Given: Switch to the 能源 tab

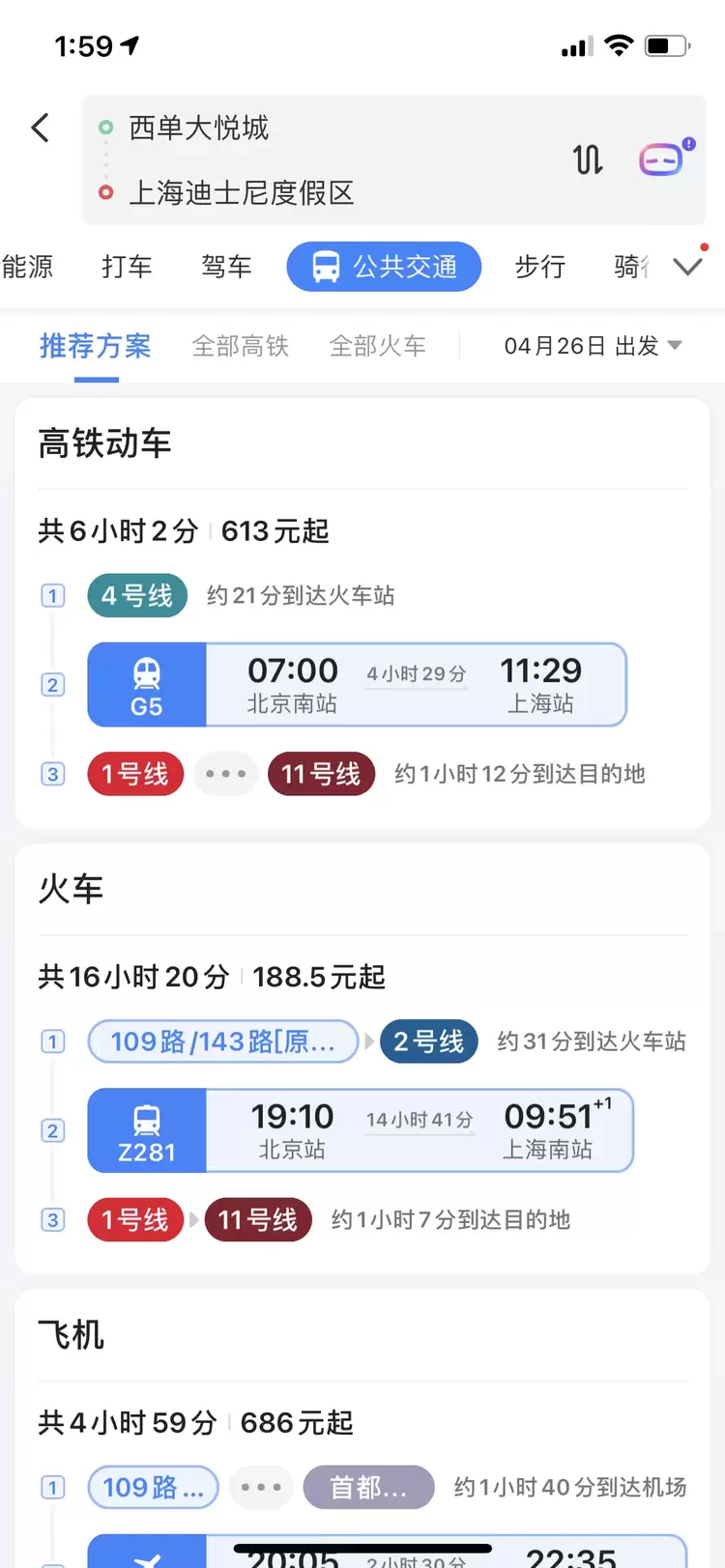Looking at the screenshot, I should point(27,267).
